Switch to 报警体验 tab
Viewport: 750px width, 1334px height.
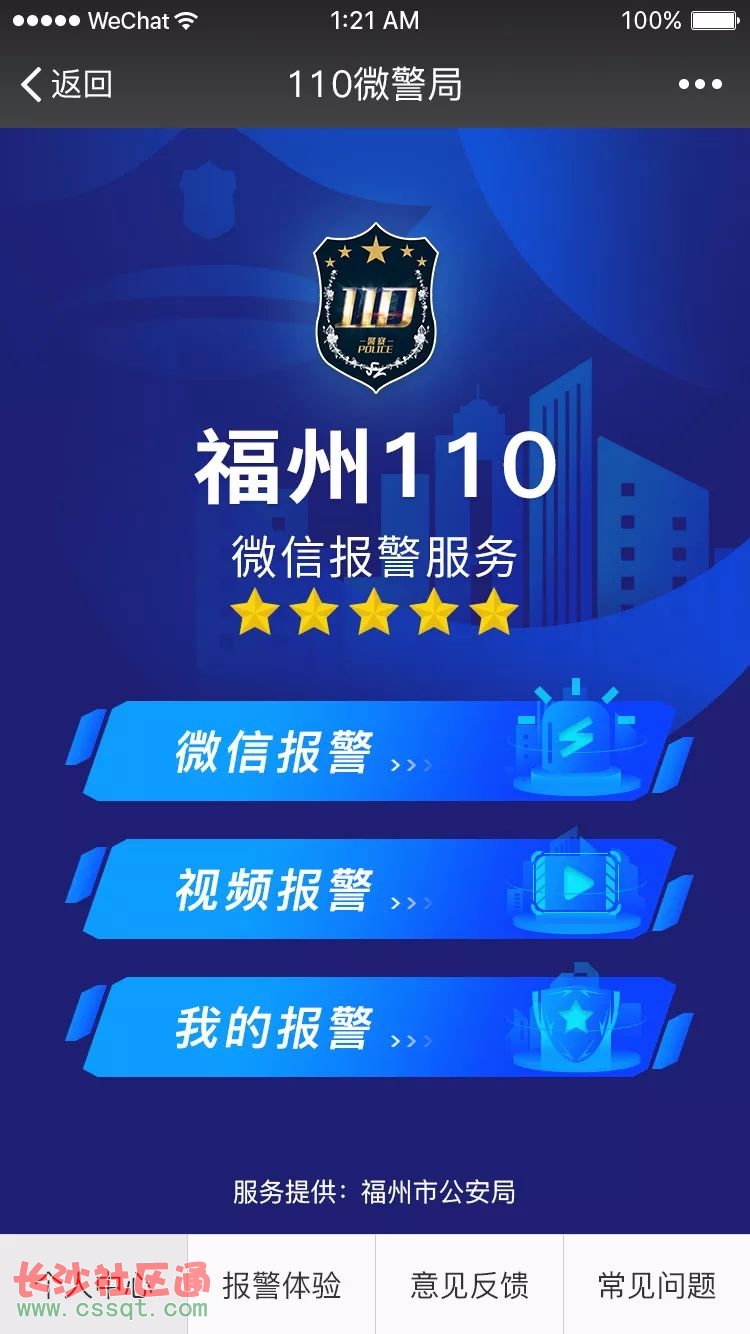[281, 1285]
